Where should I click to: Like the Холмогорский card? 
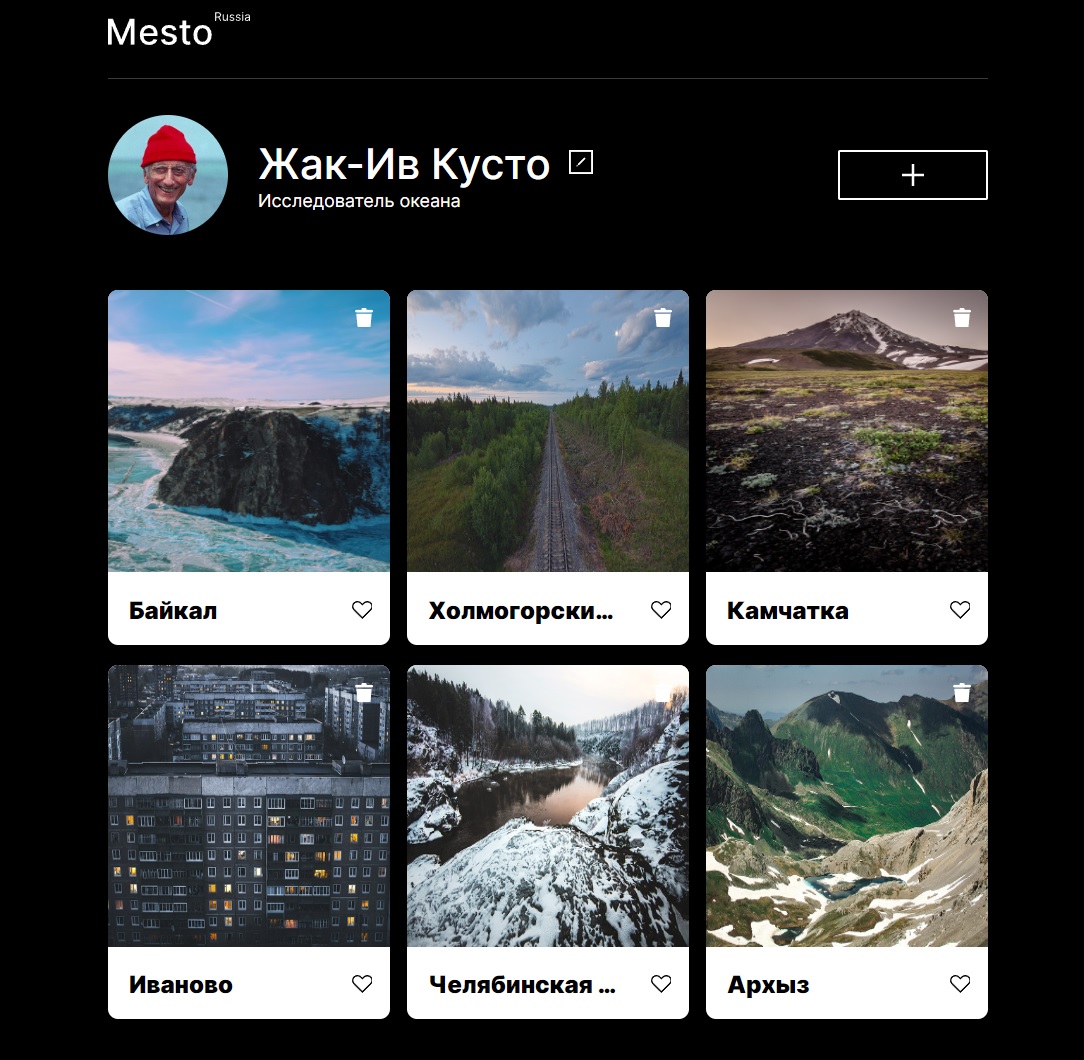(661, 609)
